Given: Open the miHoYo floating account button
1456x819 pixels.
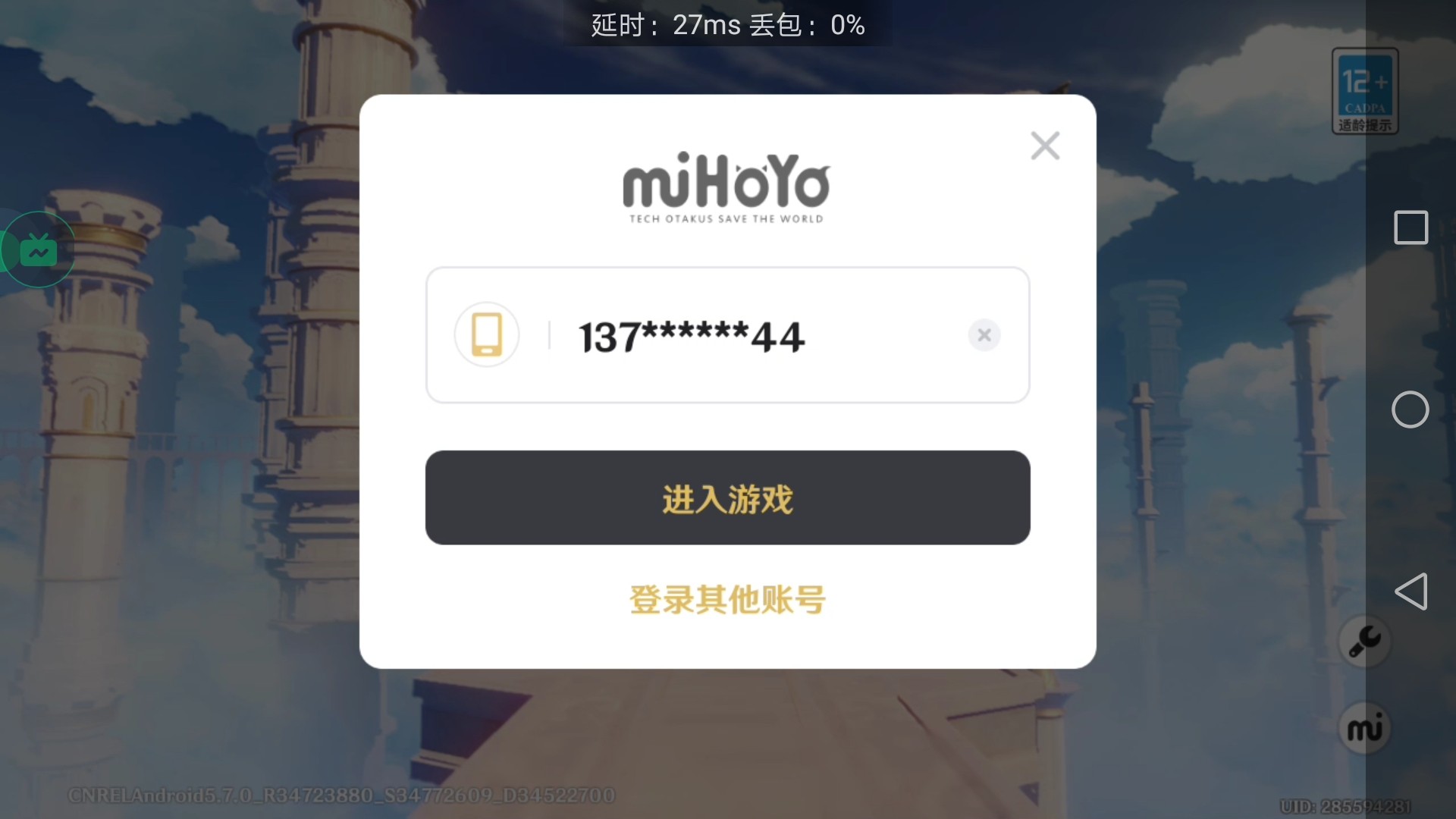Looking at the screenshot, I should point(1365,729).
